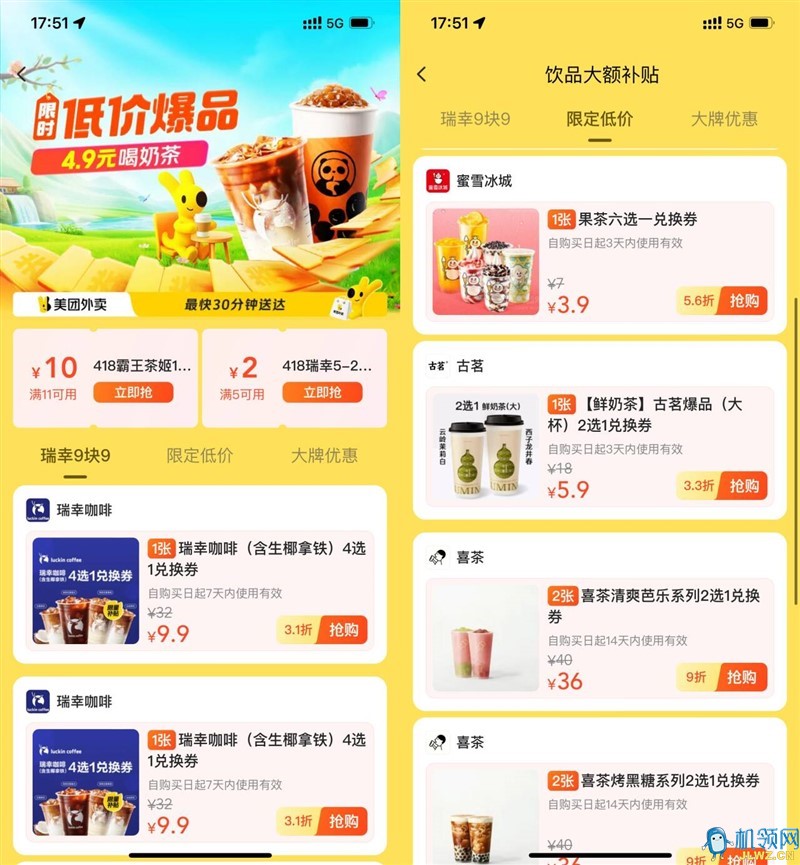800x865 pixels.
Task: Switch to 限定低价 tab below the coupon row
Action: click(200, 456)
